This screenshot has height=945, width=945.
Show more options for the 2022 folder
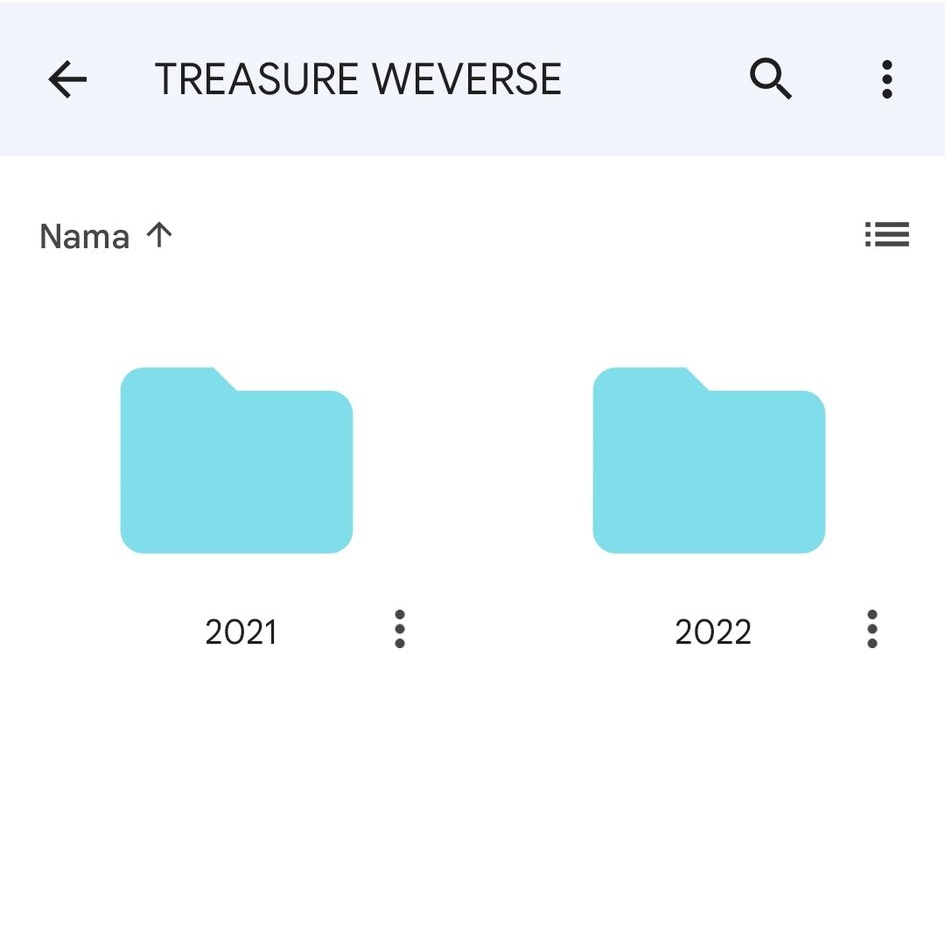tap(872, 629)
